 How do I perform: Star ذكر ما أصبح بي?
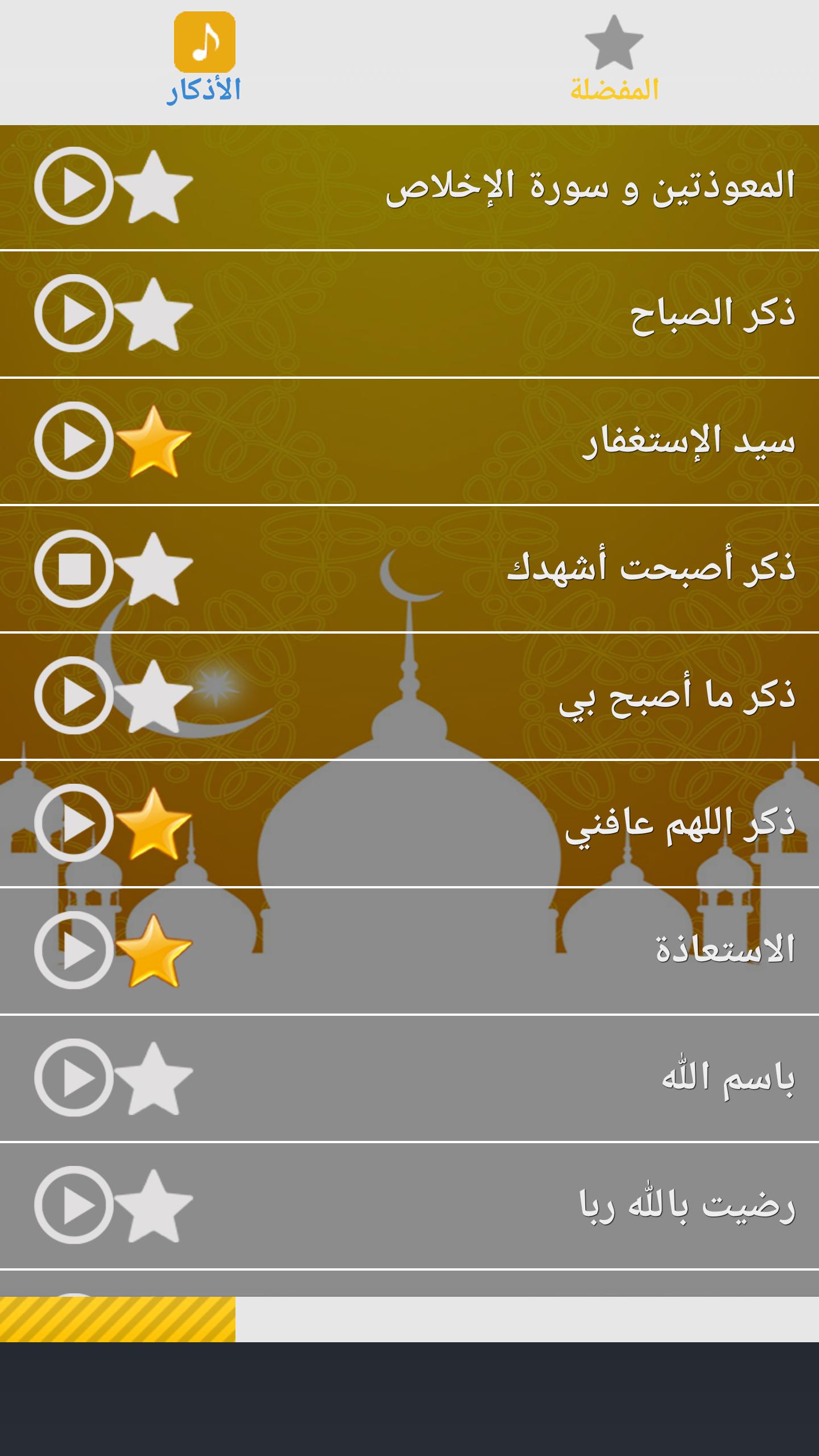(x=154, y=696)
